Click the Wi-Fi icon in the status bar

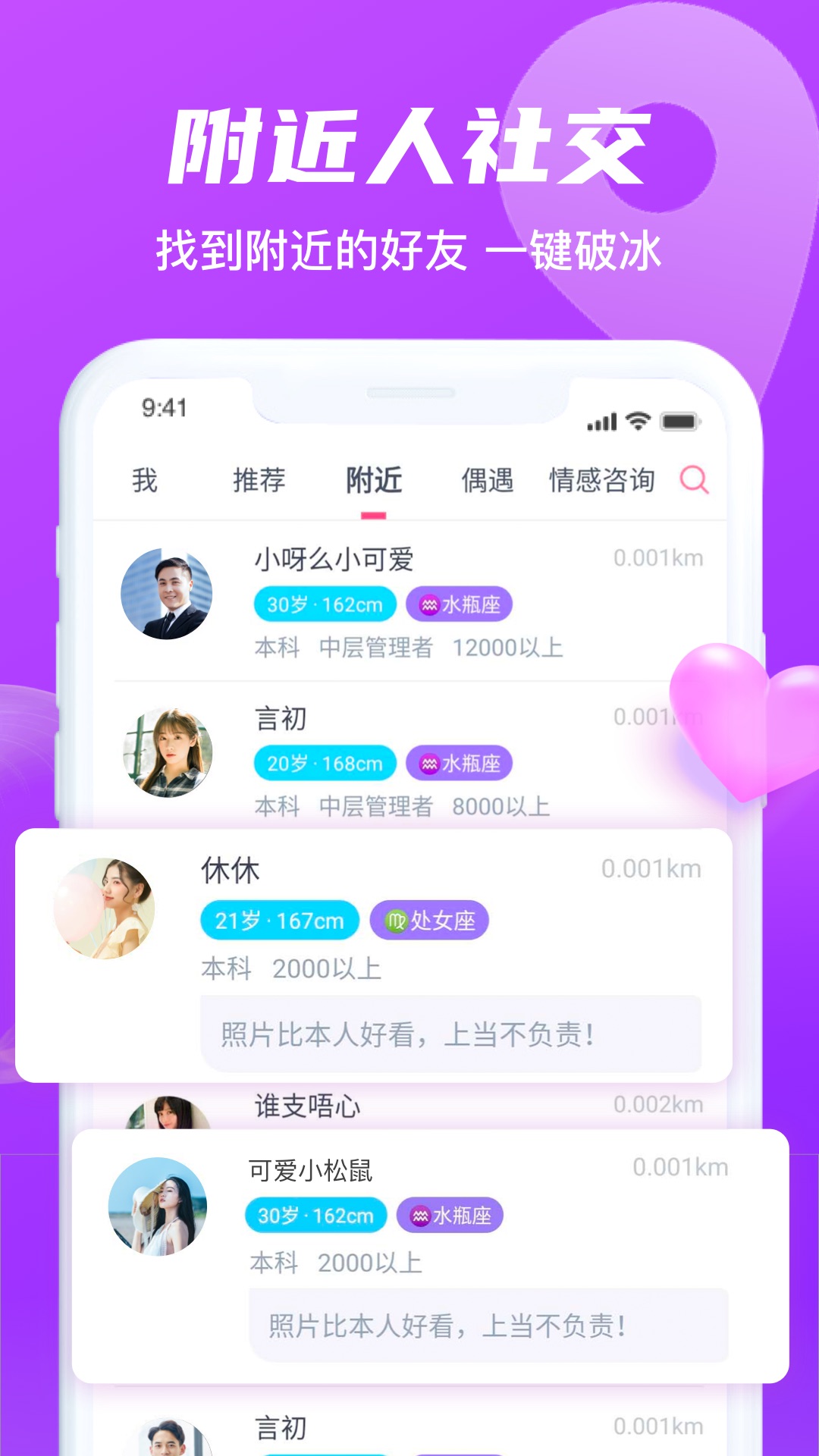(x=639, y=423)
